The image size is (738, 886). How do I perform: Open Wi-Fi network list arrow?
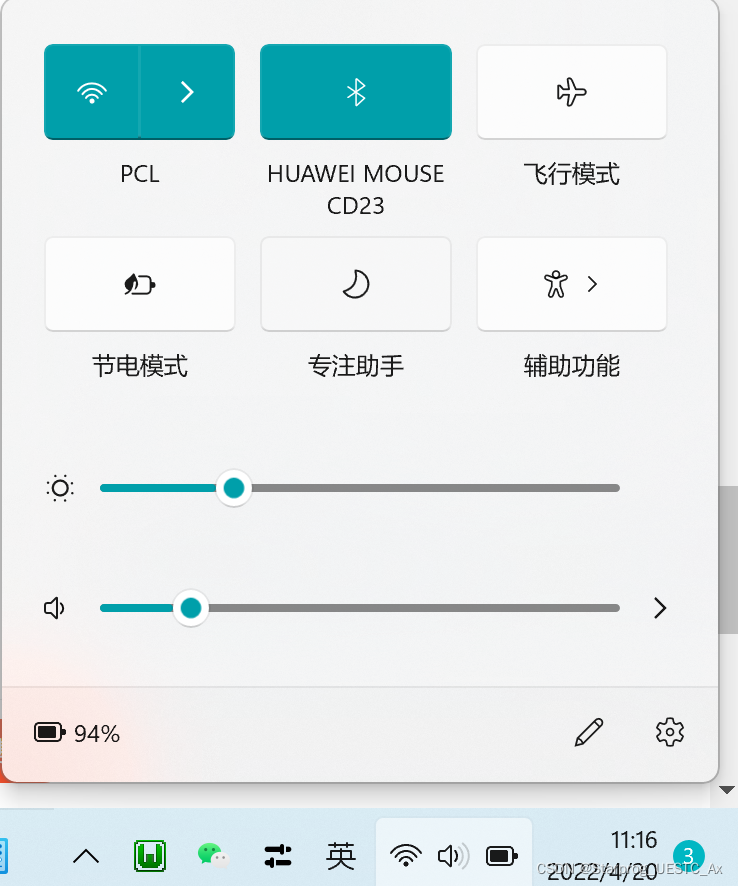187,92
